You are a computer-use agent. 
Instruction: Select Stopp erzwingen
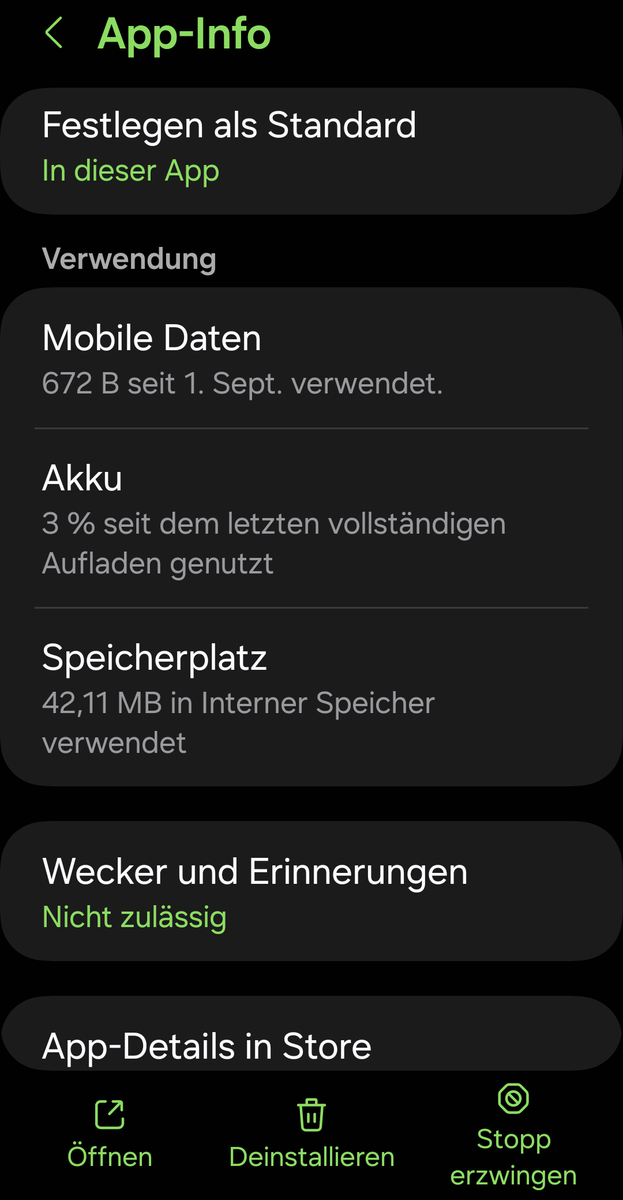pyautogui.click(x=513, y=1135)
